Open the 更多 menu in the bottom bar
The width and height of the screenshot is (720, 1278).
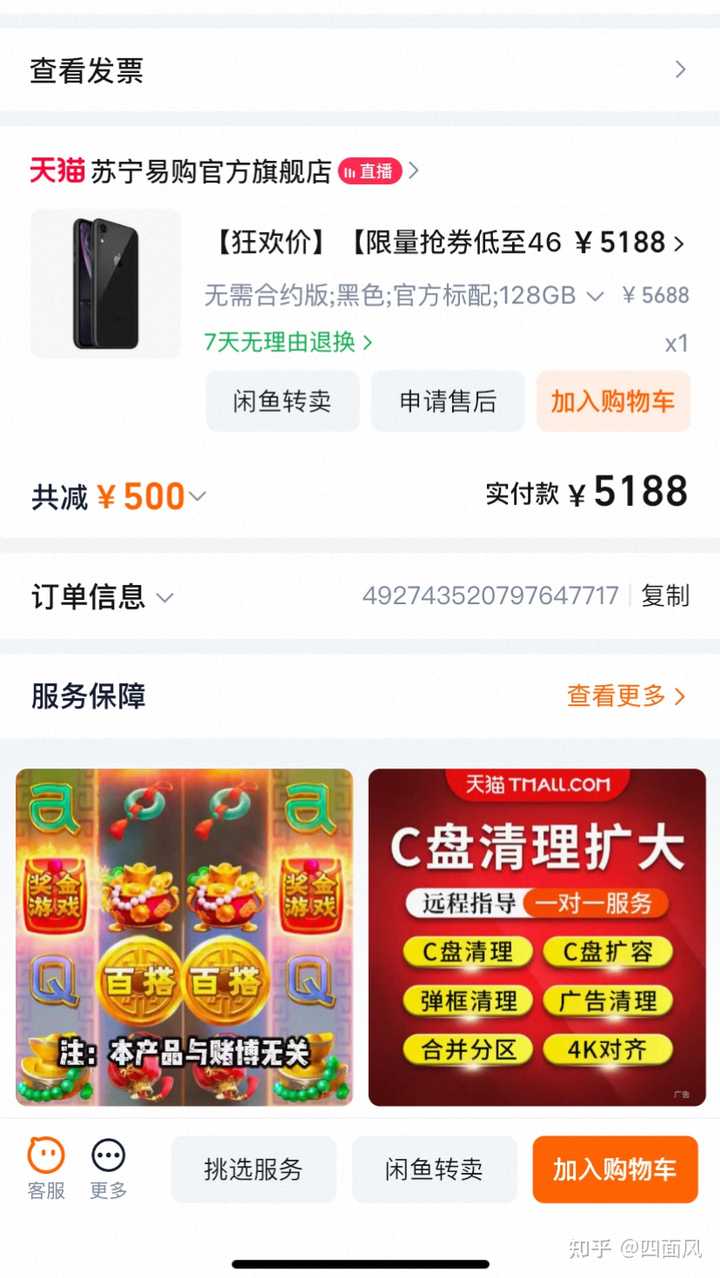point(108,1169)
